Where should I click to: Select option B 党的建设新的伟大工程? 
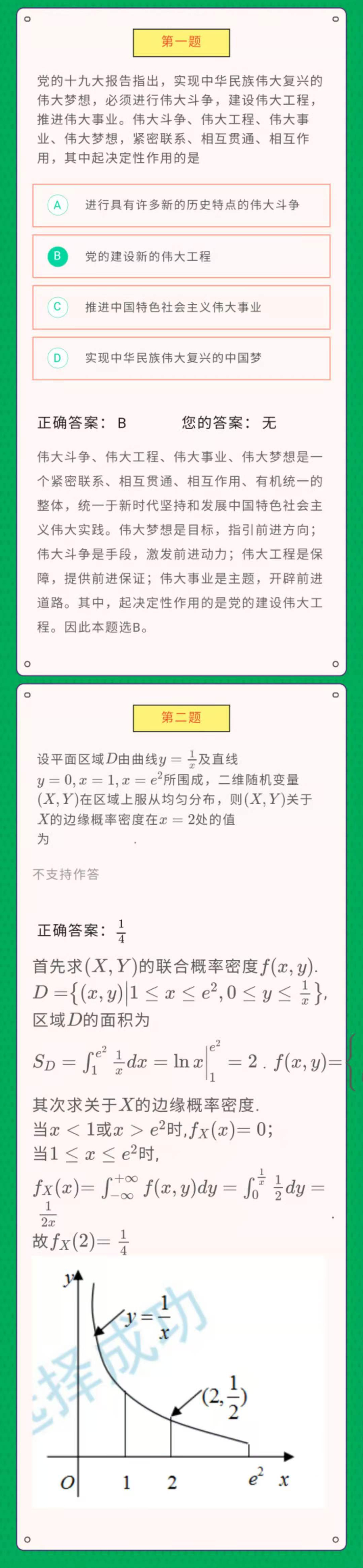[x=181, y=256]
